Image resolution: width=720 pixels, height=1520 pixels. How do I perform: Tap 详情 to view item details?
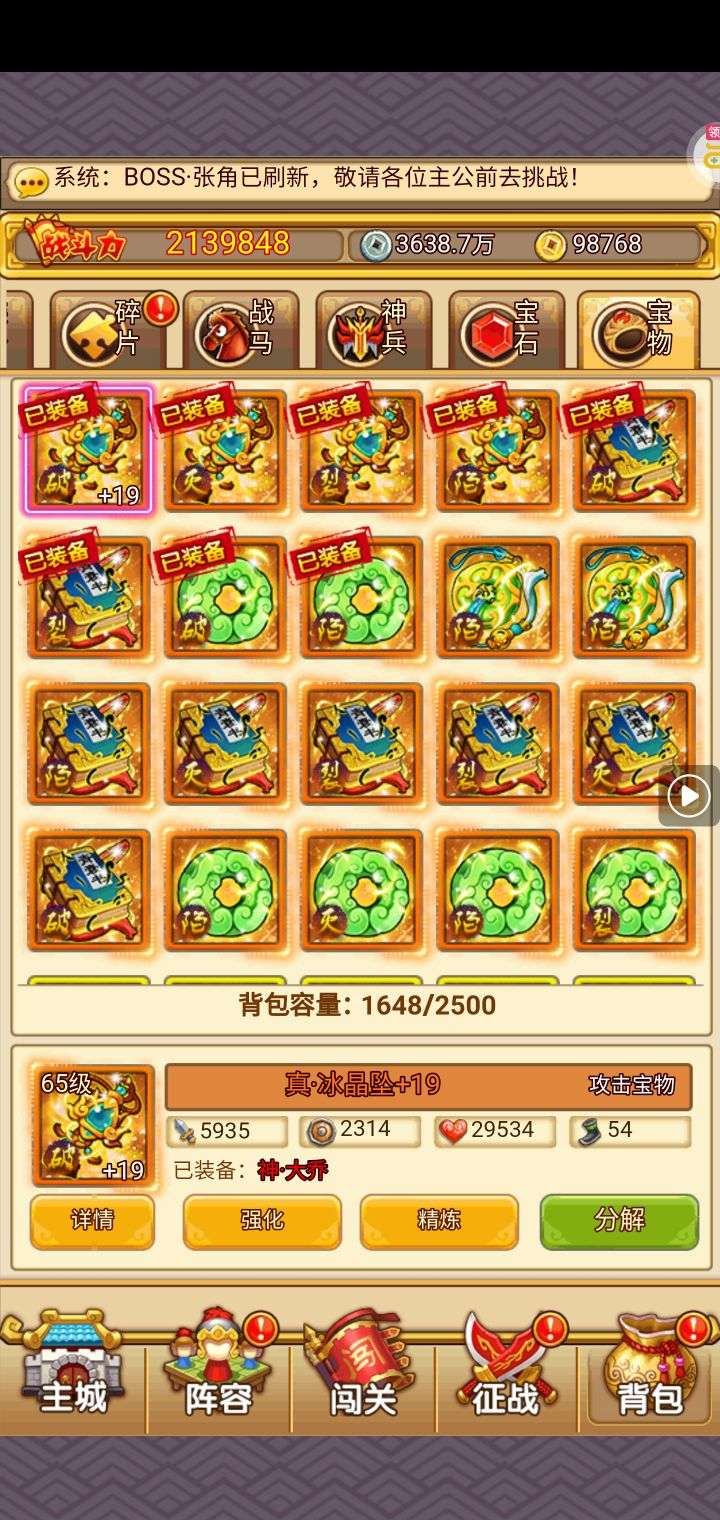pos(92,1221)
